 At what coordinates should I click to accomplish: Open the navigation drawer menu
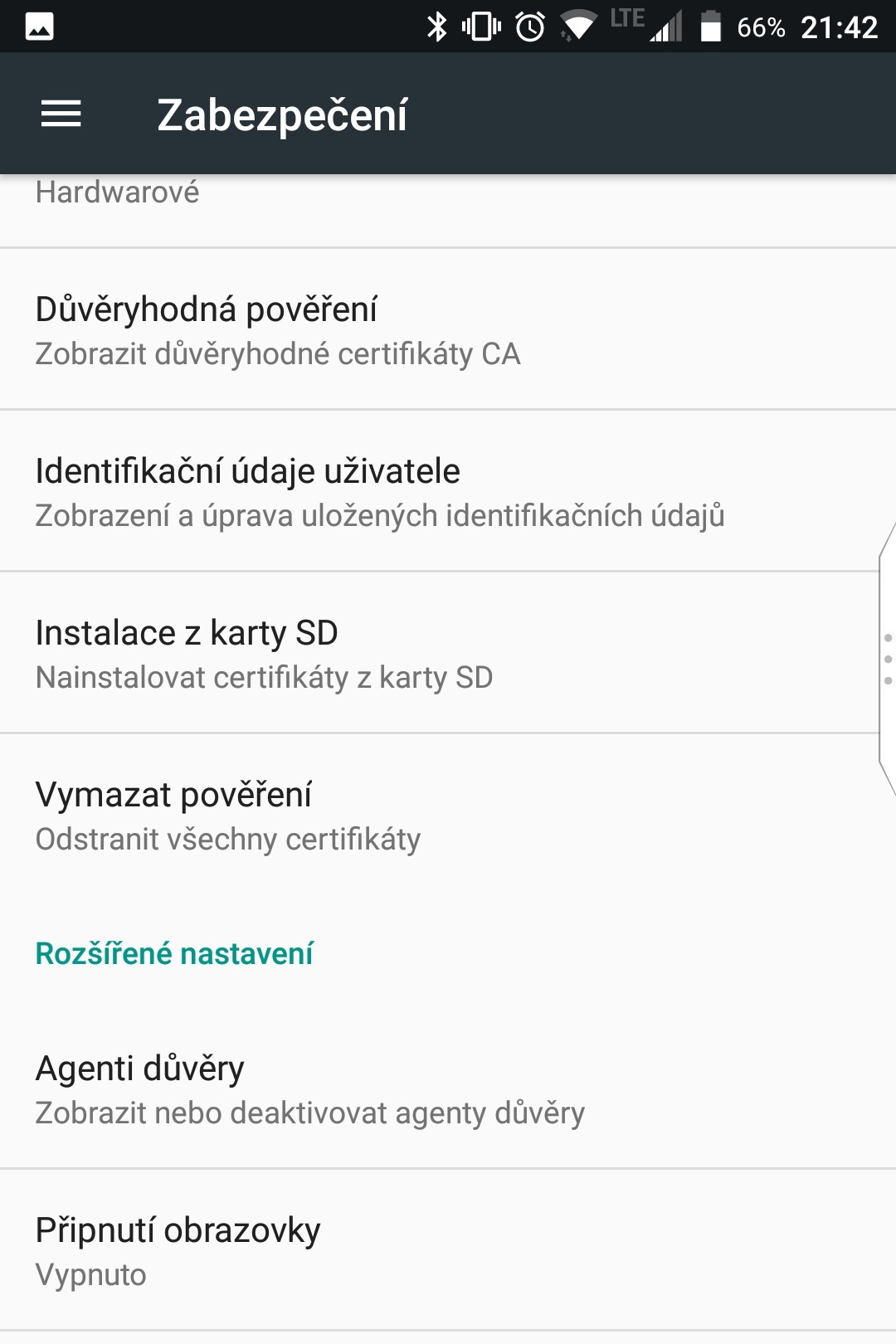coord(59,114)
